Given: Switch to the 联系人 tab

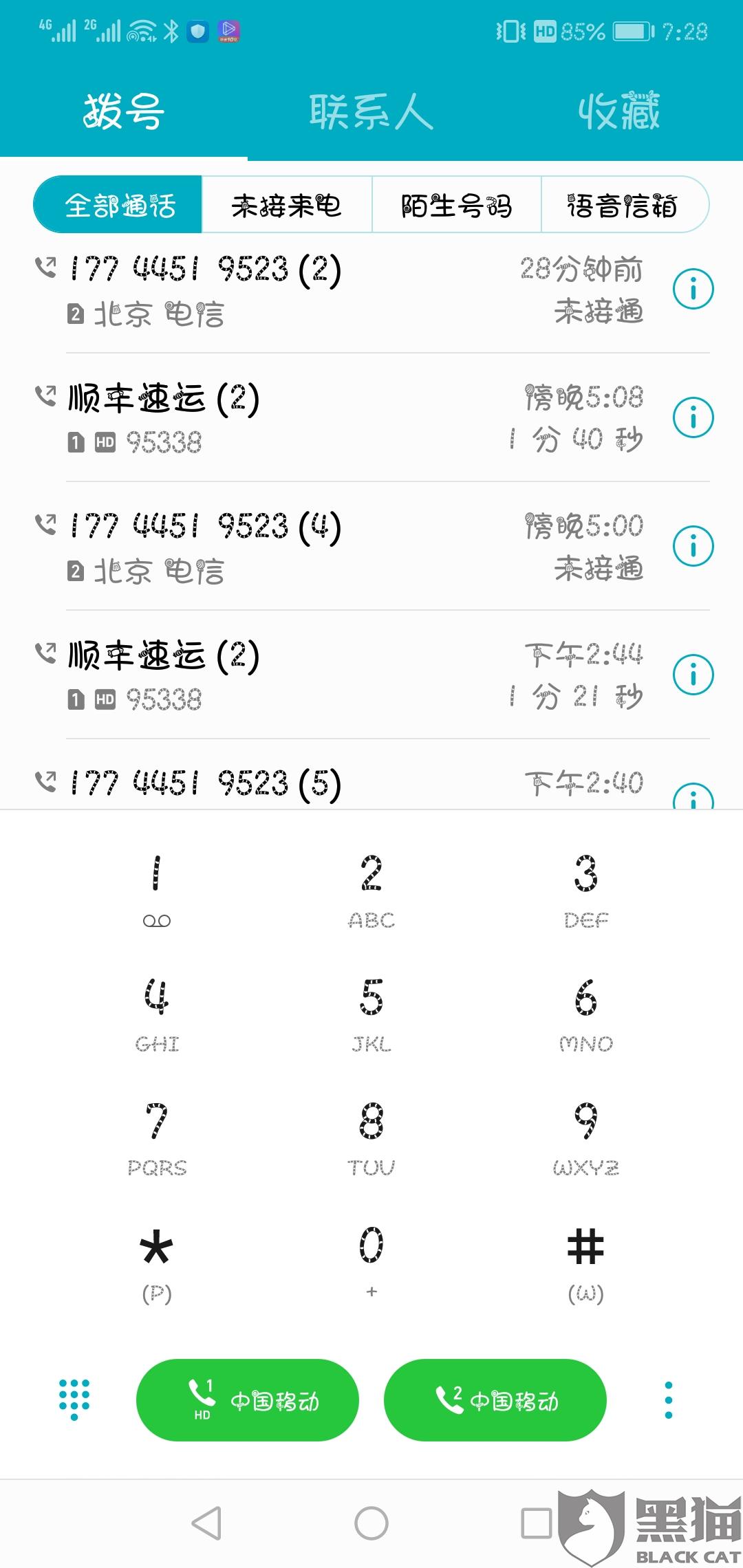Looking at the screenshot, I should point(371,111).
